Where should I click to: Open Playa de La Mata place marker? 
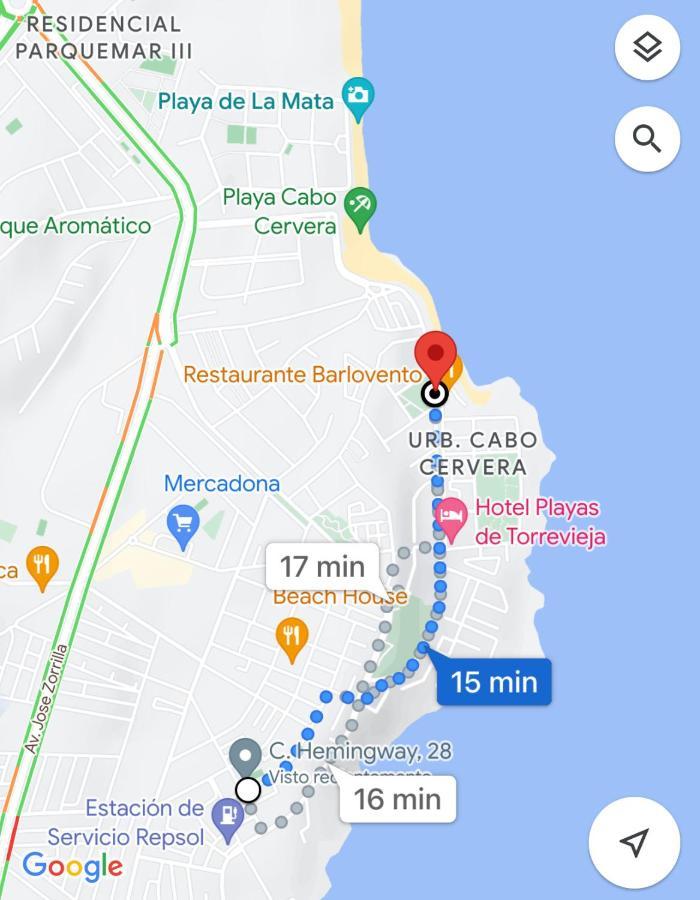[358, 98]
